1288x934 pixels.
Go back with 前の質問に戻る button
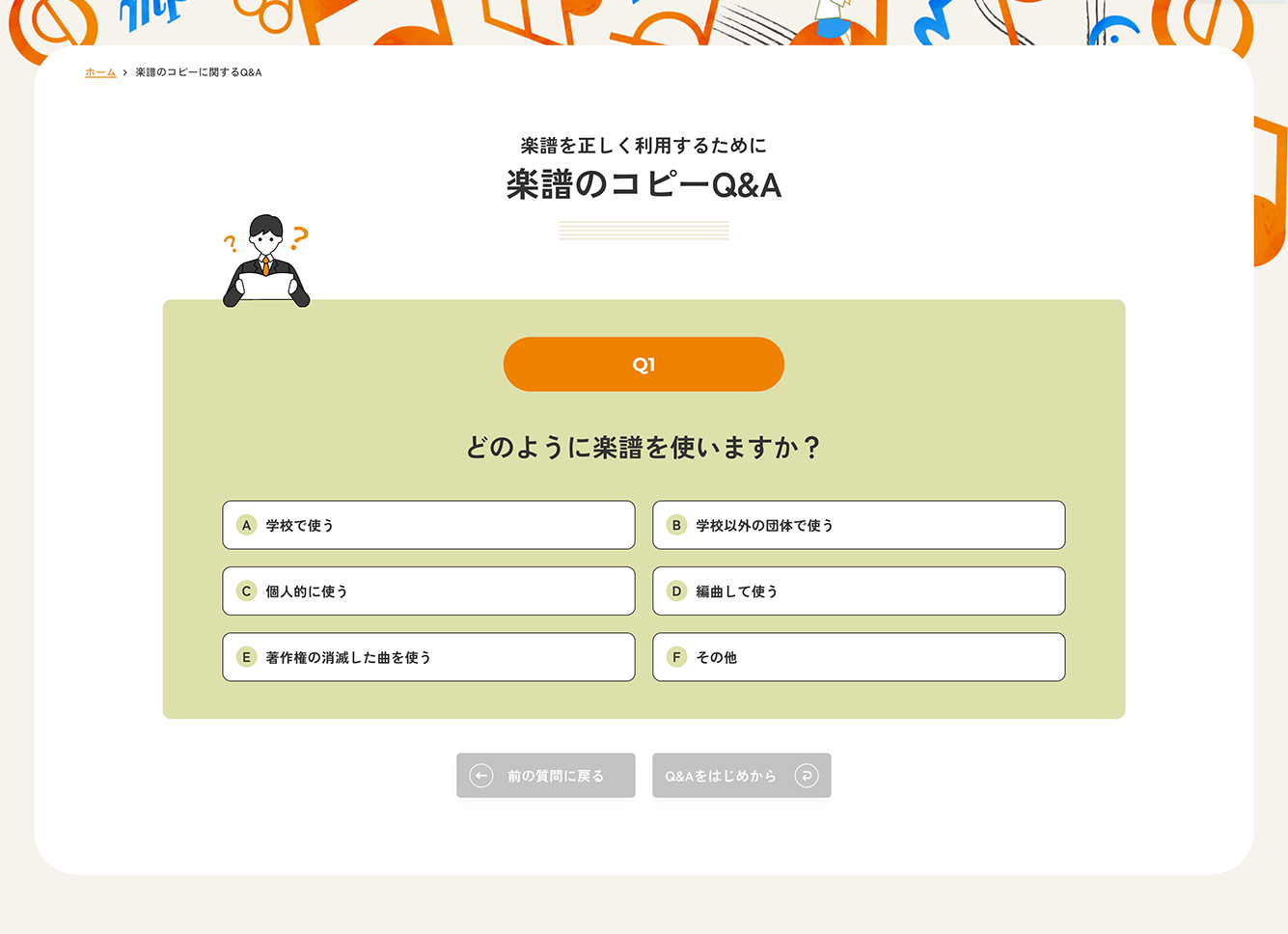click(546, 776)
